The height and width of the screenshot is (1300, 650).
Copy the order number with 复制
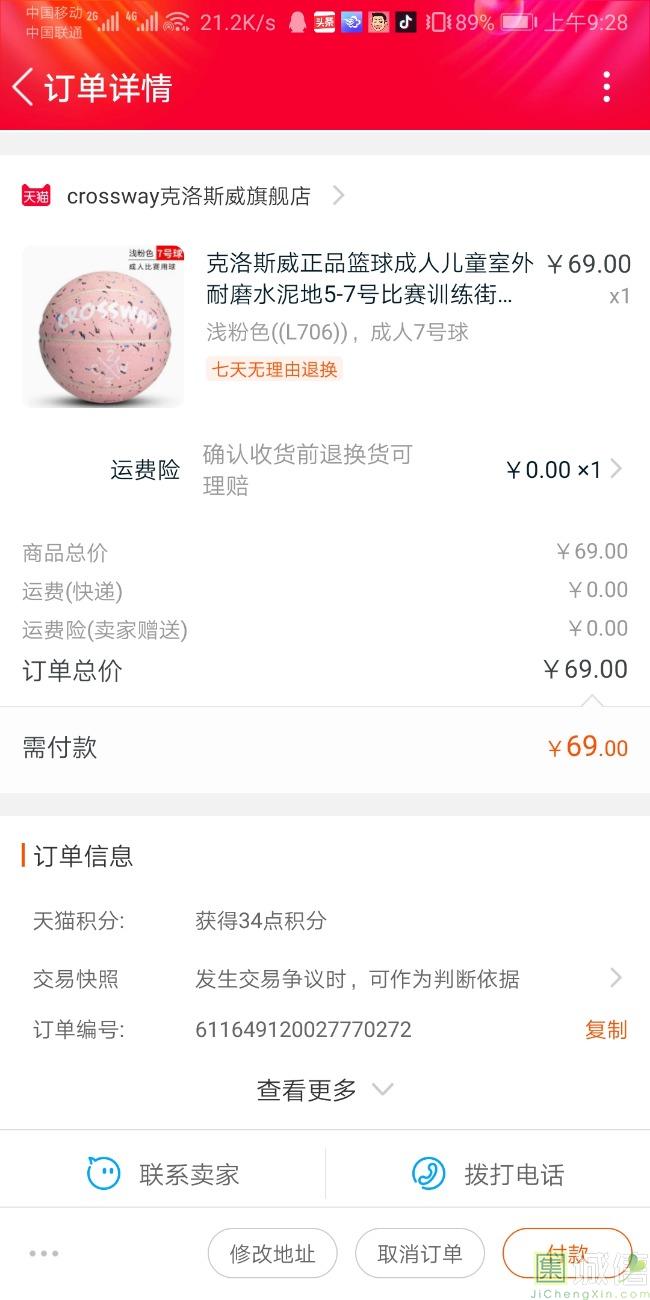tap(605, 1029)
